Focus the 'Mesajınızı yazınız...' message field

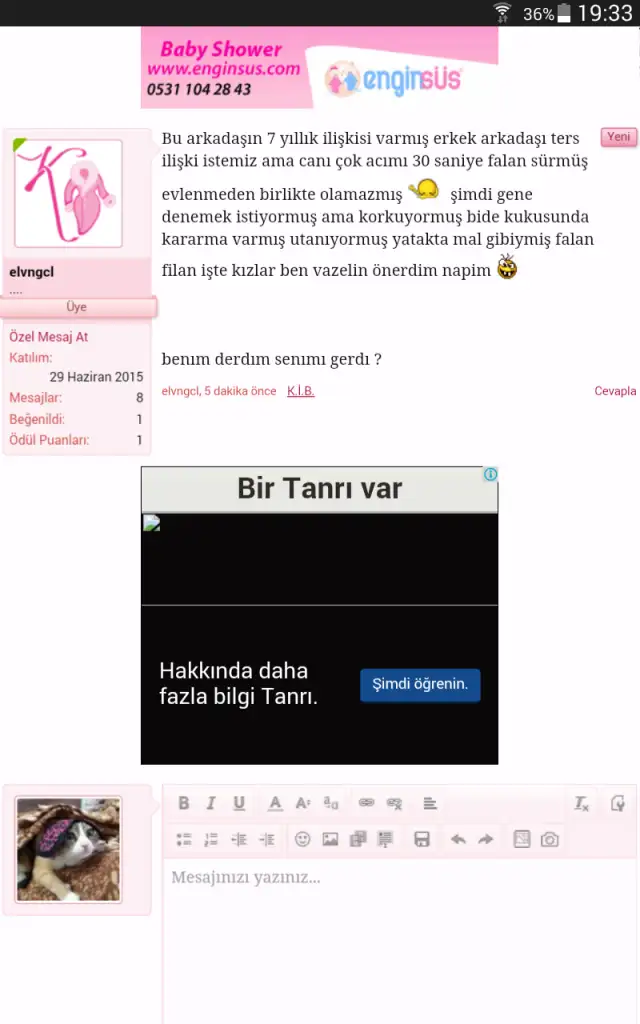pos(400,930)
